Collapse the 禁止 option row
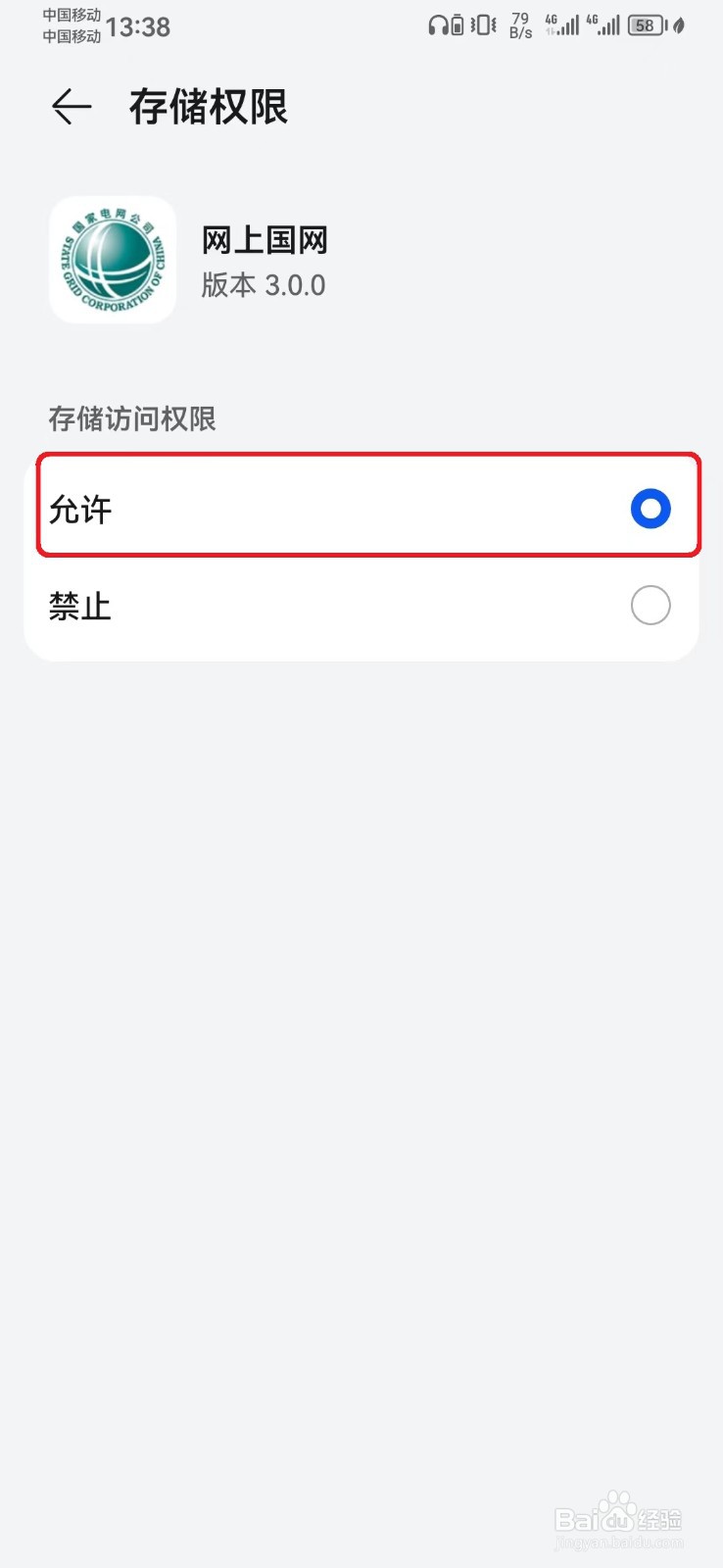Viewport: 723px width, 1568px height. (x=362, y=606)
